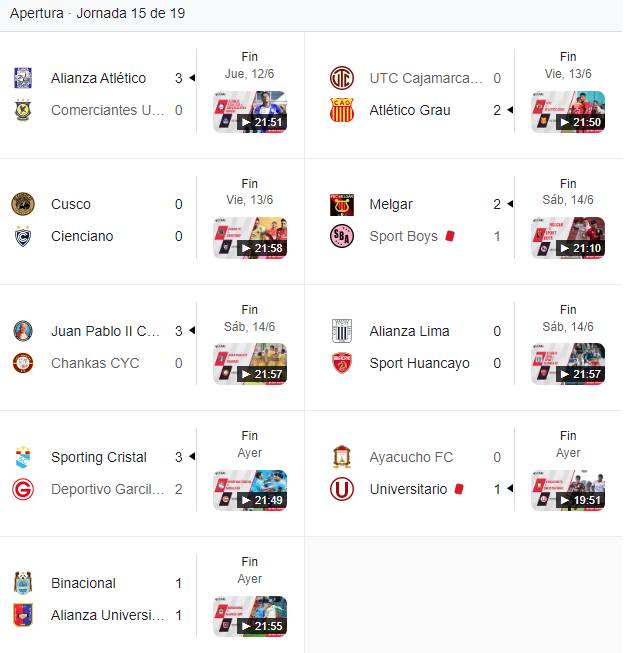Play the Alianza Atlético vs Comerciantes highlights
The width and height of the screenshot is (632, 653).
249,112
